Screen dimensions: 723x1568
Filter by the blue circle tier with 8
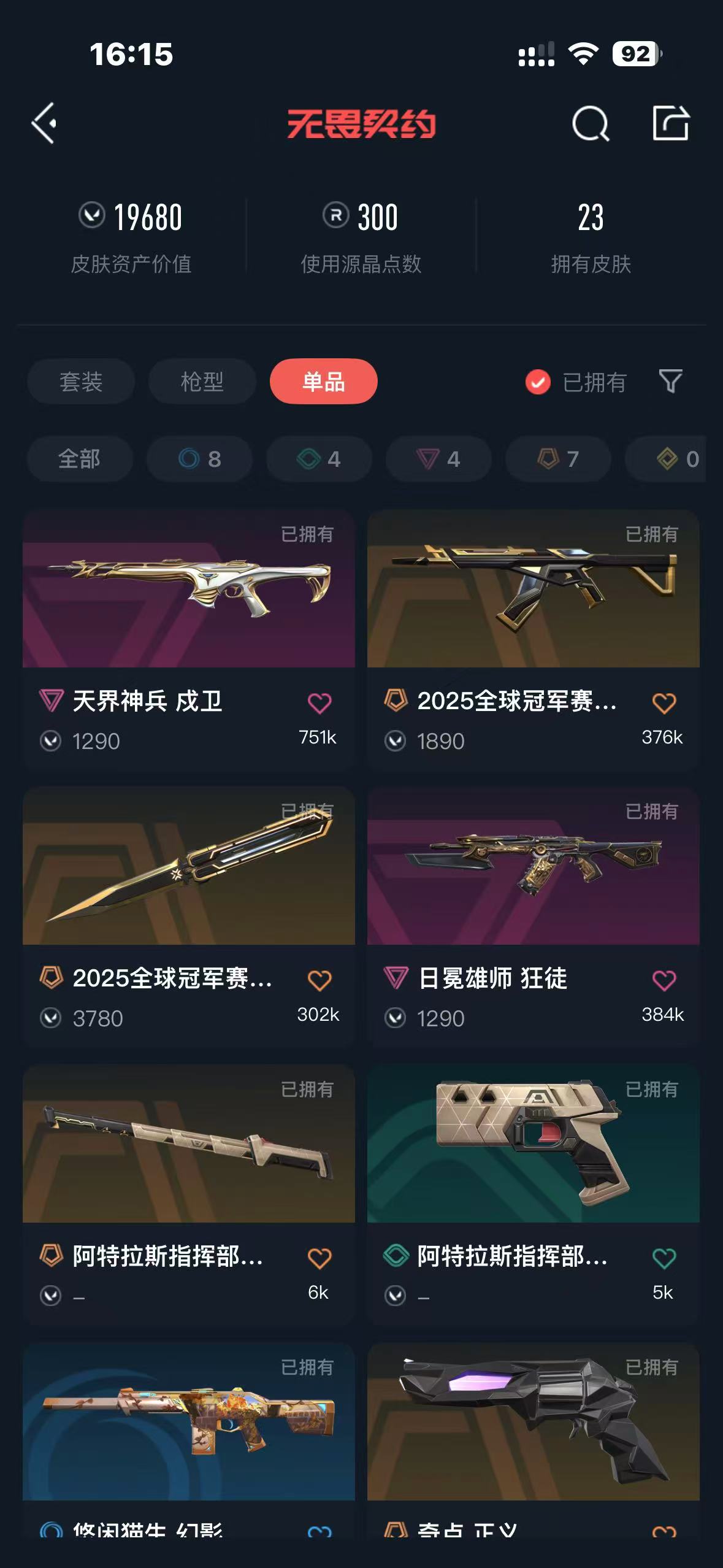click(x=199, y=459)
